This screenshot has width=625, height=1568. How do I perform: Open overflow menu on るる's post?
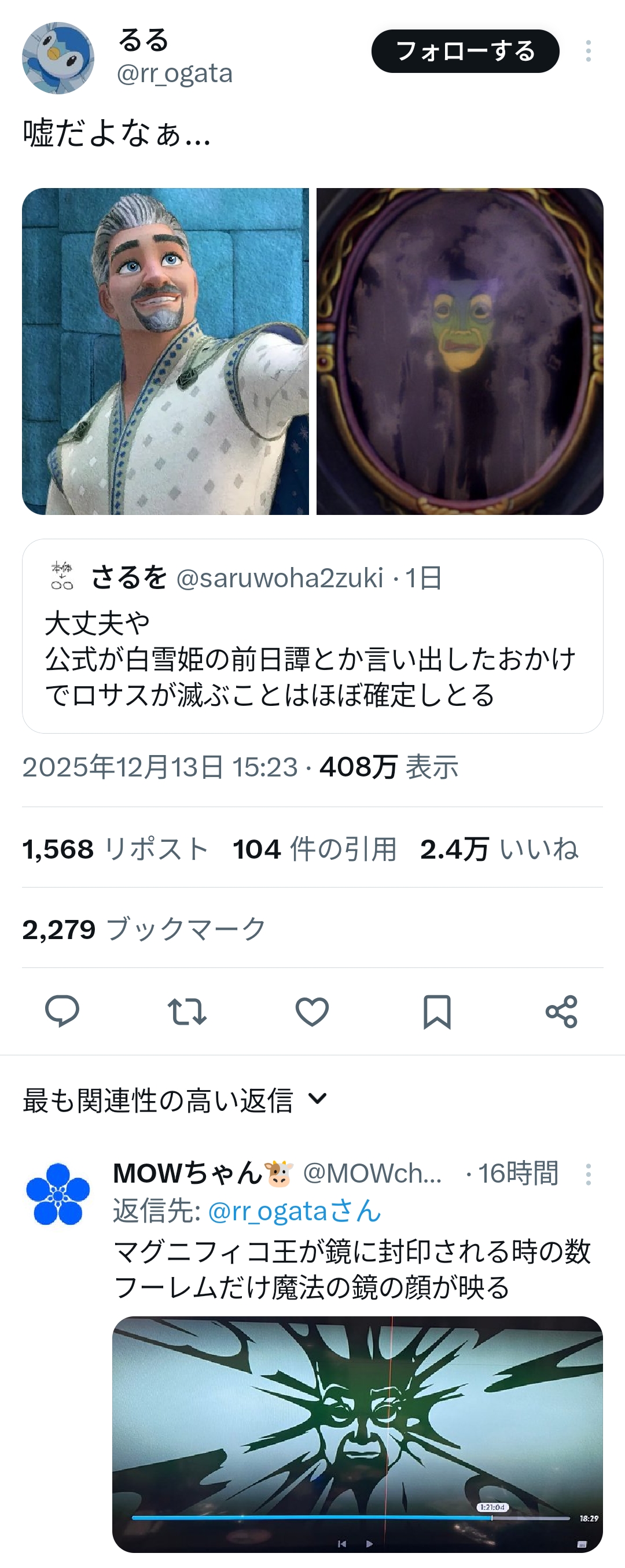(588, 51)
